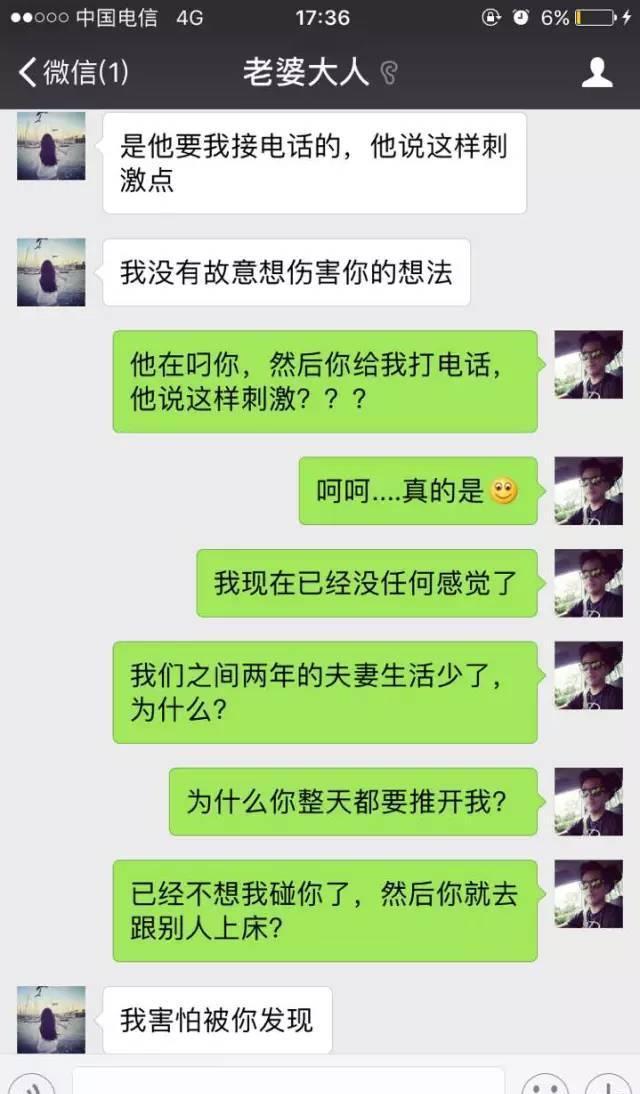View own avatar next to '我现在已经没任何感觉了'
This screenshot has height=1094, width=640.
pos(588,583)
